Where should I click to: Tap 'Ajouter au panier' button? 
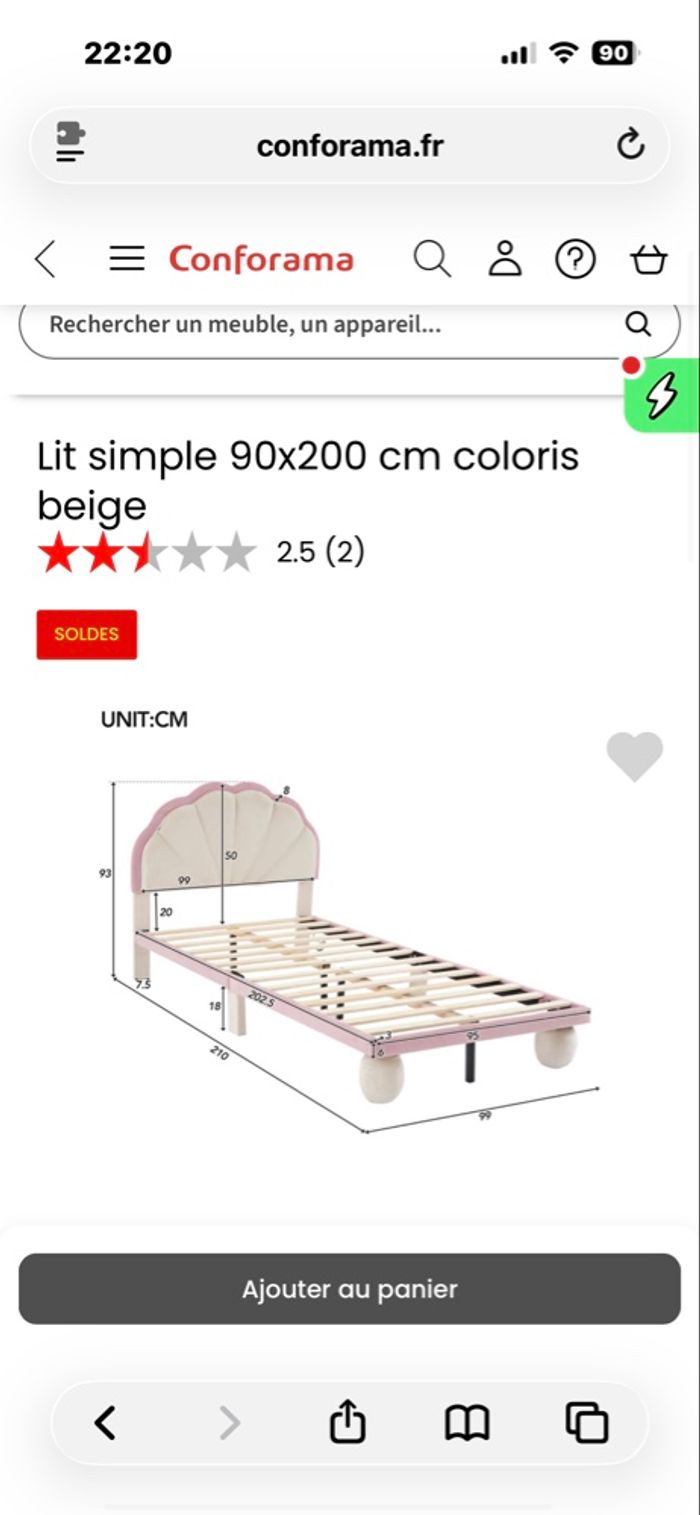(350, 1289)
